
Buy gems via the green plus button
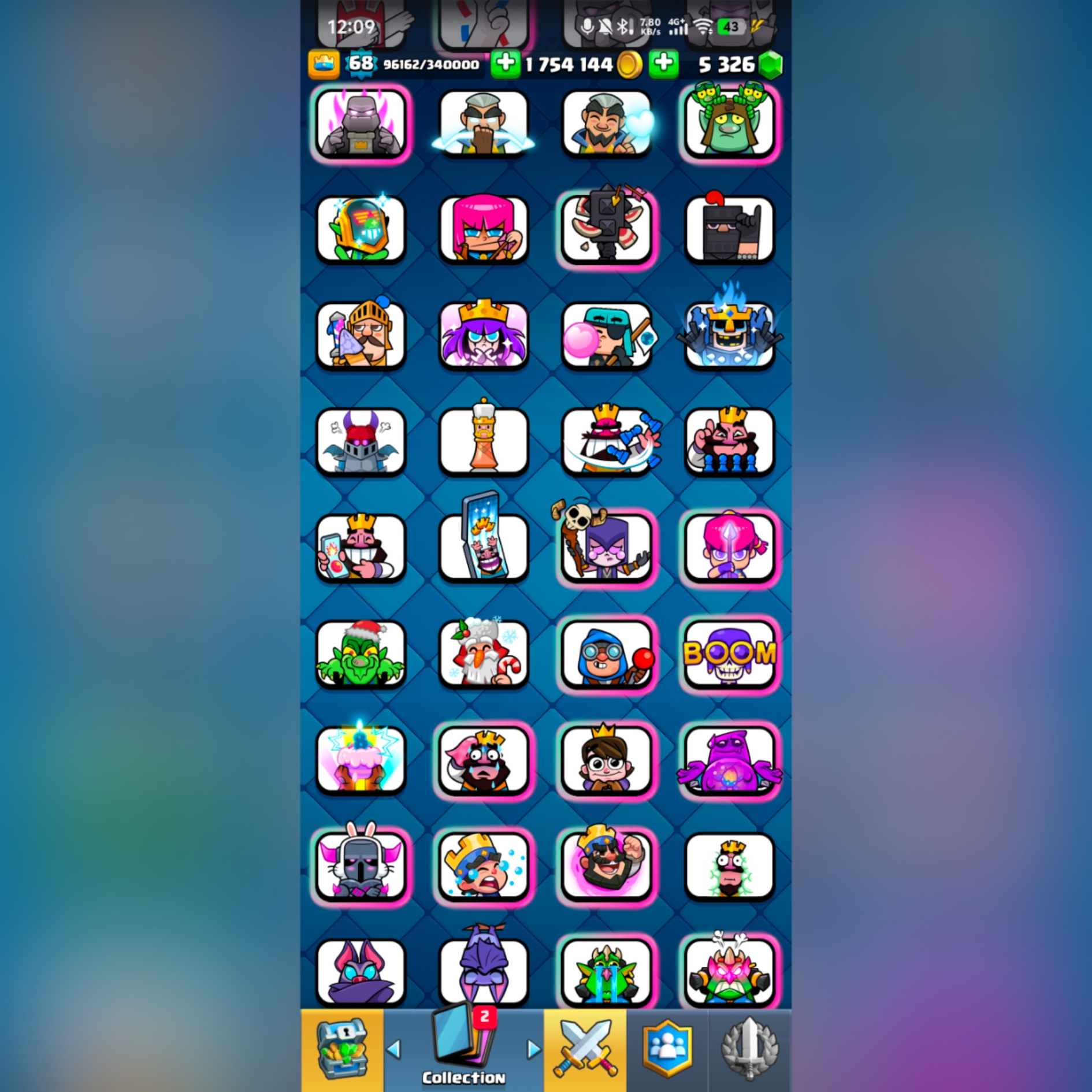click(663, 64)
